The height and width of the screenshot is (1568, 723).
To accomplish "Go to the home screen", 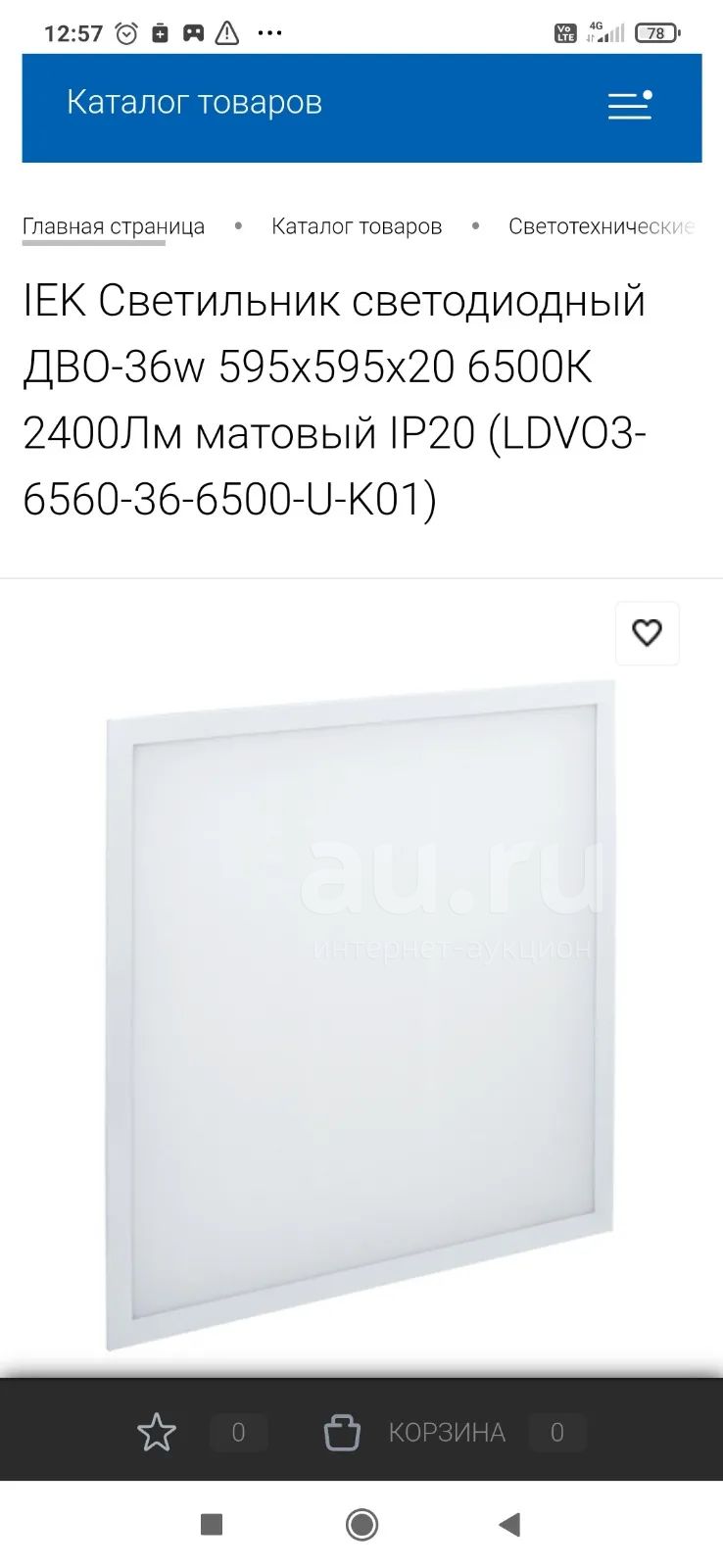I will point(361,1524).
